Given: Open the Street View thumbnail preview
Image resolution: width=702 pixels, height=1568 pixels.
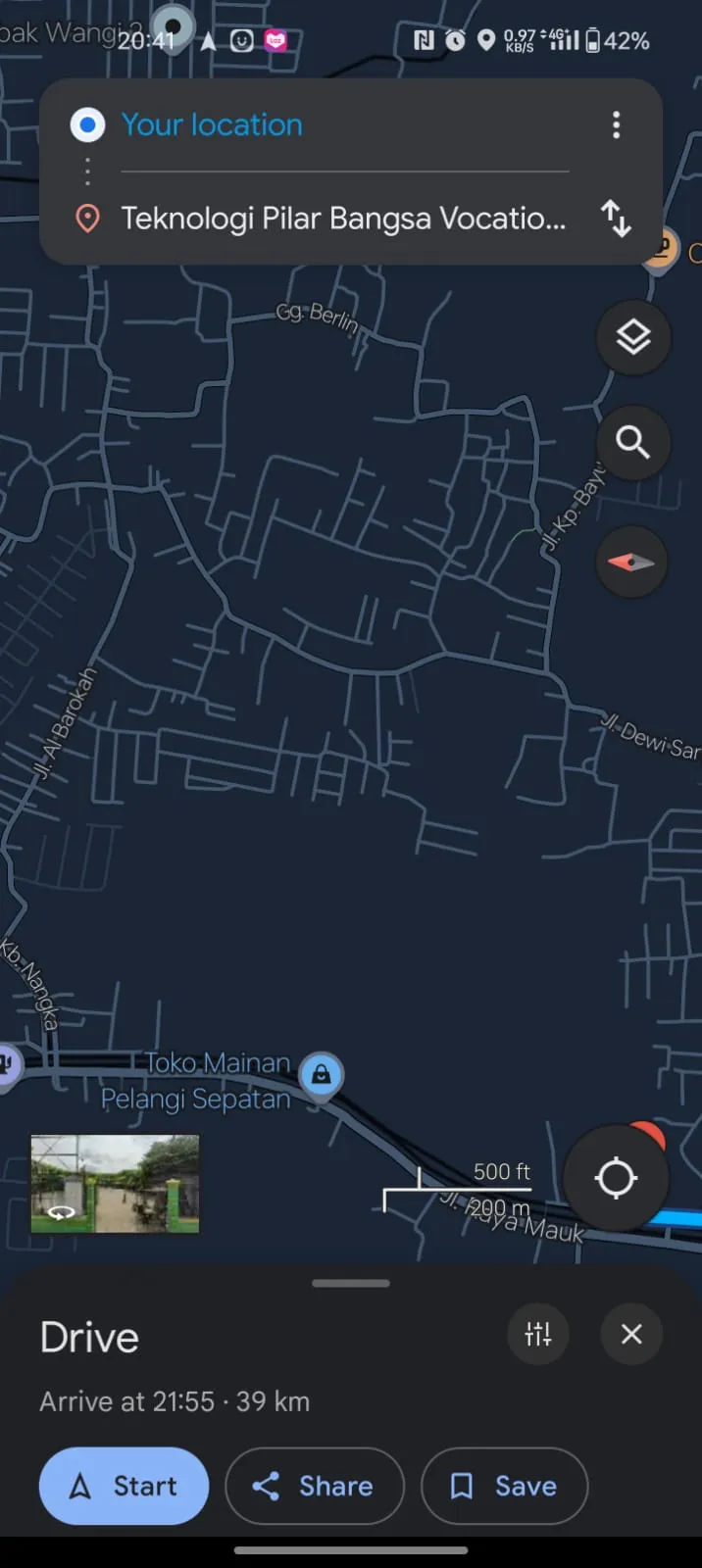Looking at the screenshot, I should (115, 1183).
